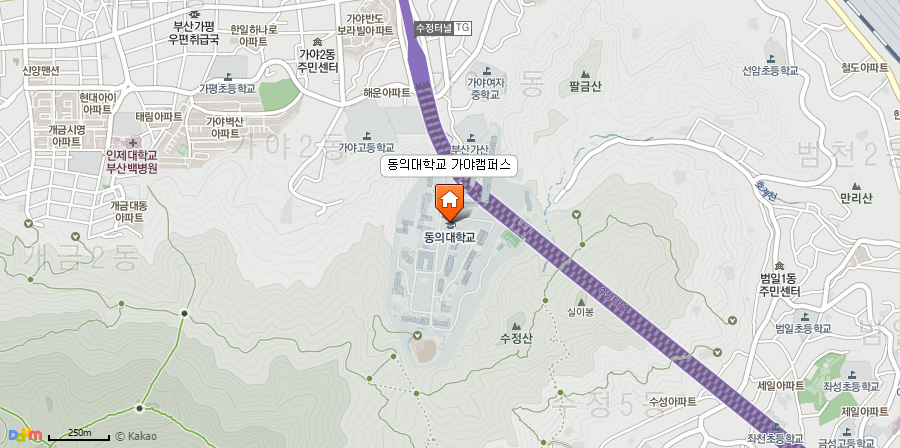Screen dimensions: 900x448
Task: Tap the orange home marker on the map
Action: [x=450, y=201]
